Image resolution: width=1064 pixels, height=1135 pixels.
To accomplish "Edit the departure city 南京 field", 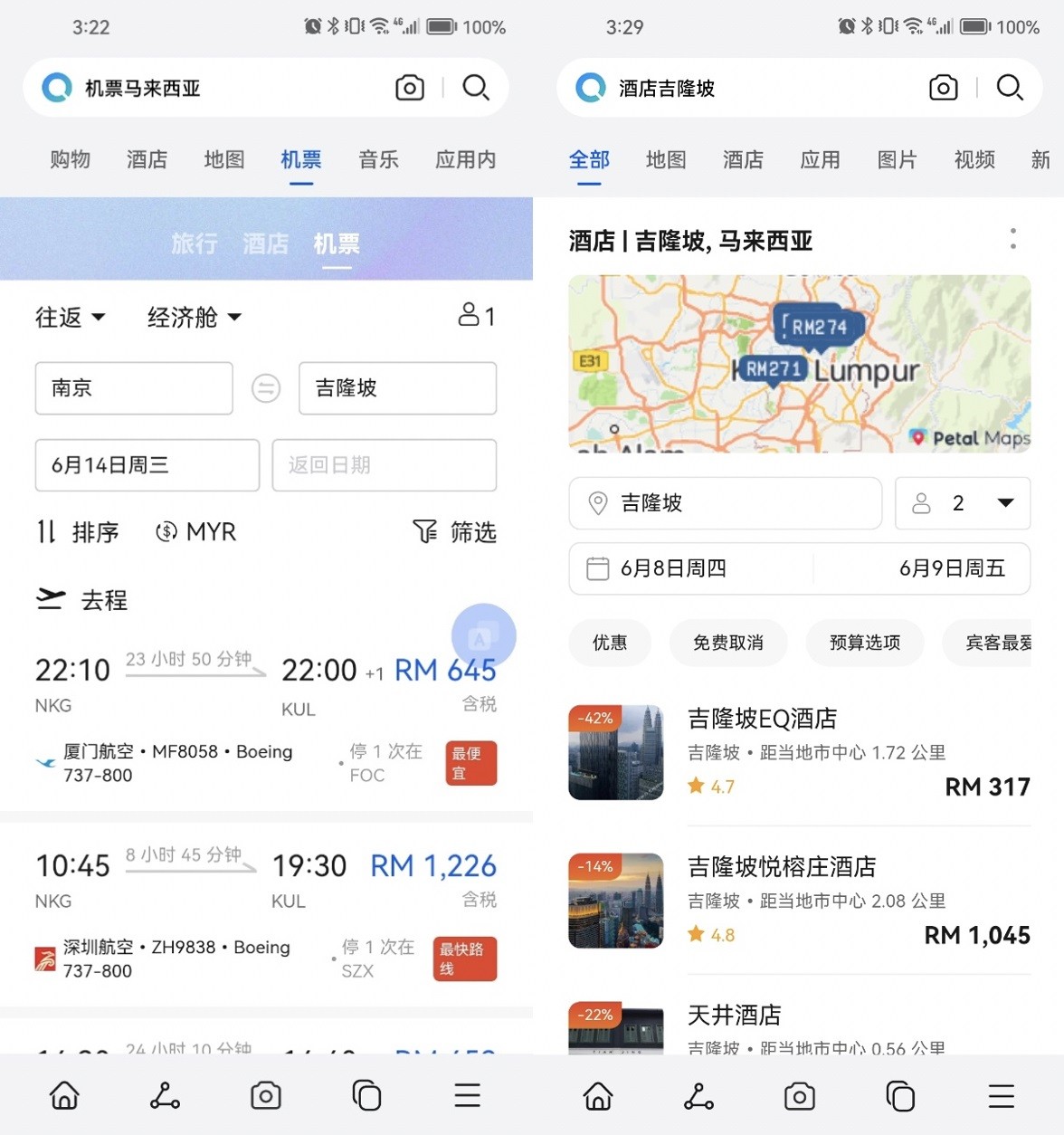I will pyautogui.click(x=134, y=388).
